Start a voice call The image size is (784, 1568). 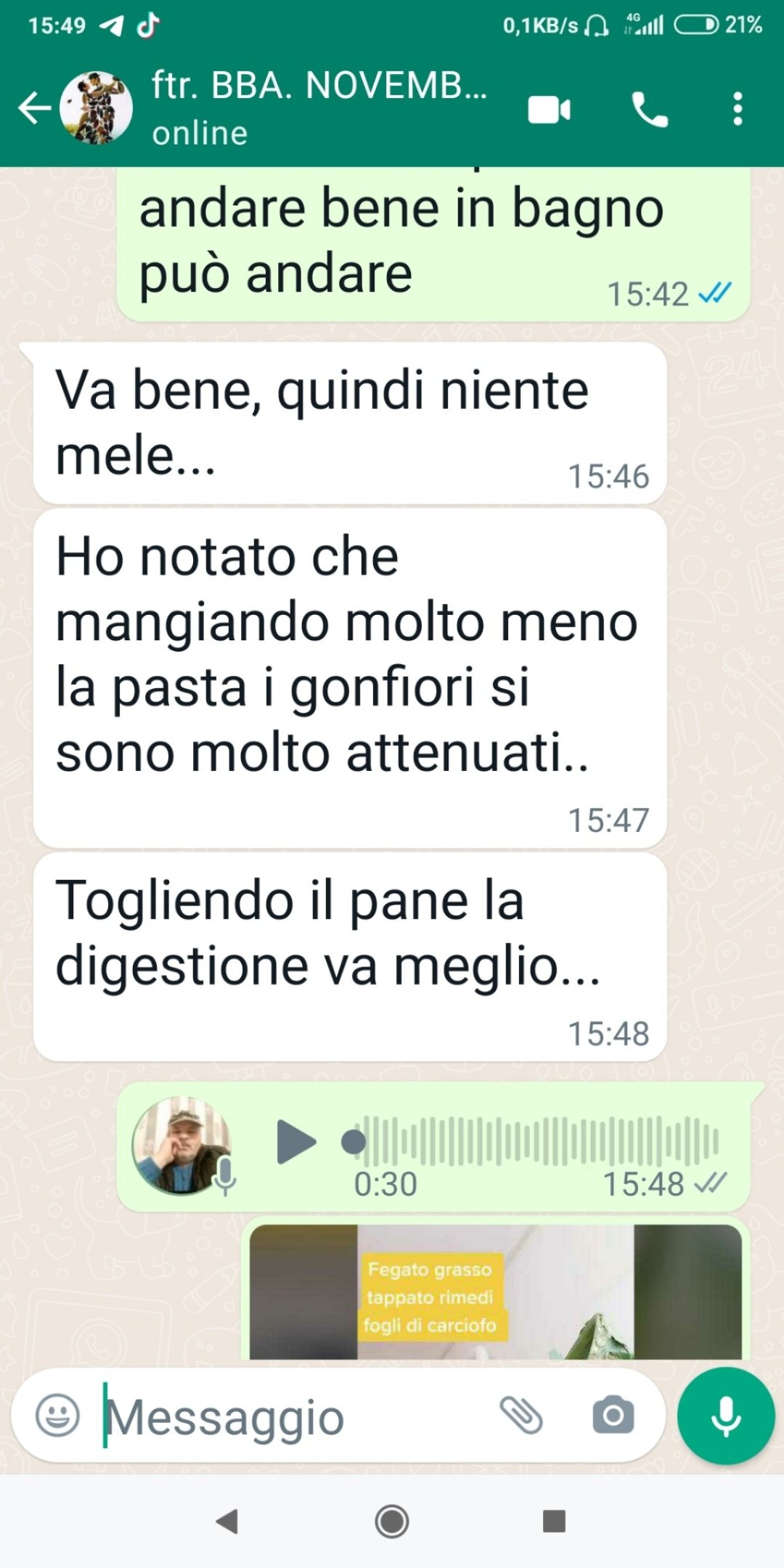[650, 110]
